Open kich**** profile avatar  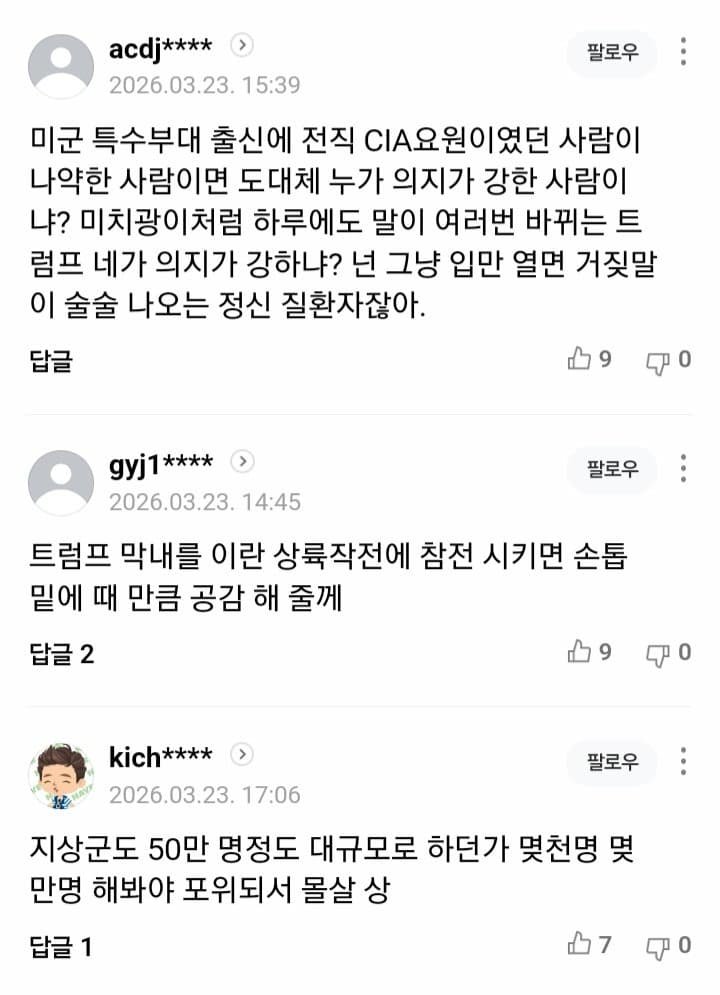coord(61,776)
